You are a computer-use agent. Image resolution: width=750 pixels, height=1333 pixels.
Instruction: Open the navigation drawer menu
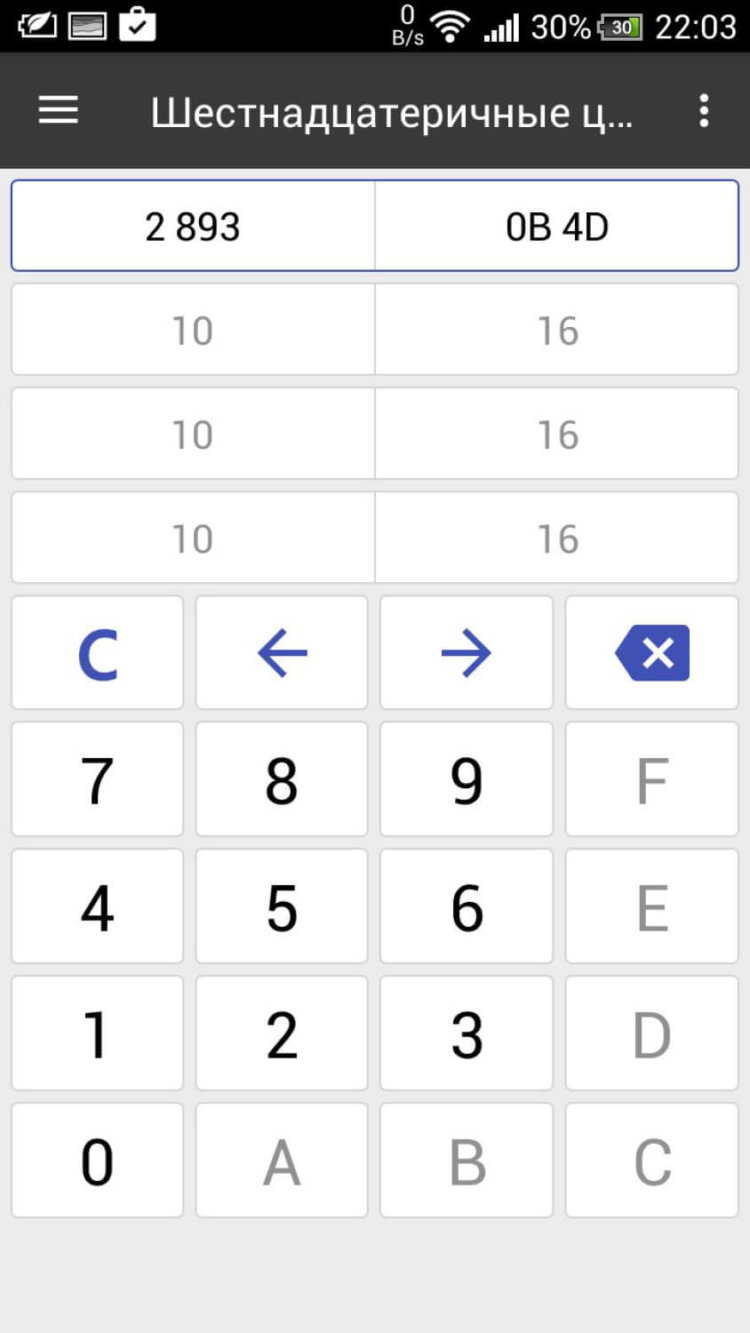[57, 111]
